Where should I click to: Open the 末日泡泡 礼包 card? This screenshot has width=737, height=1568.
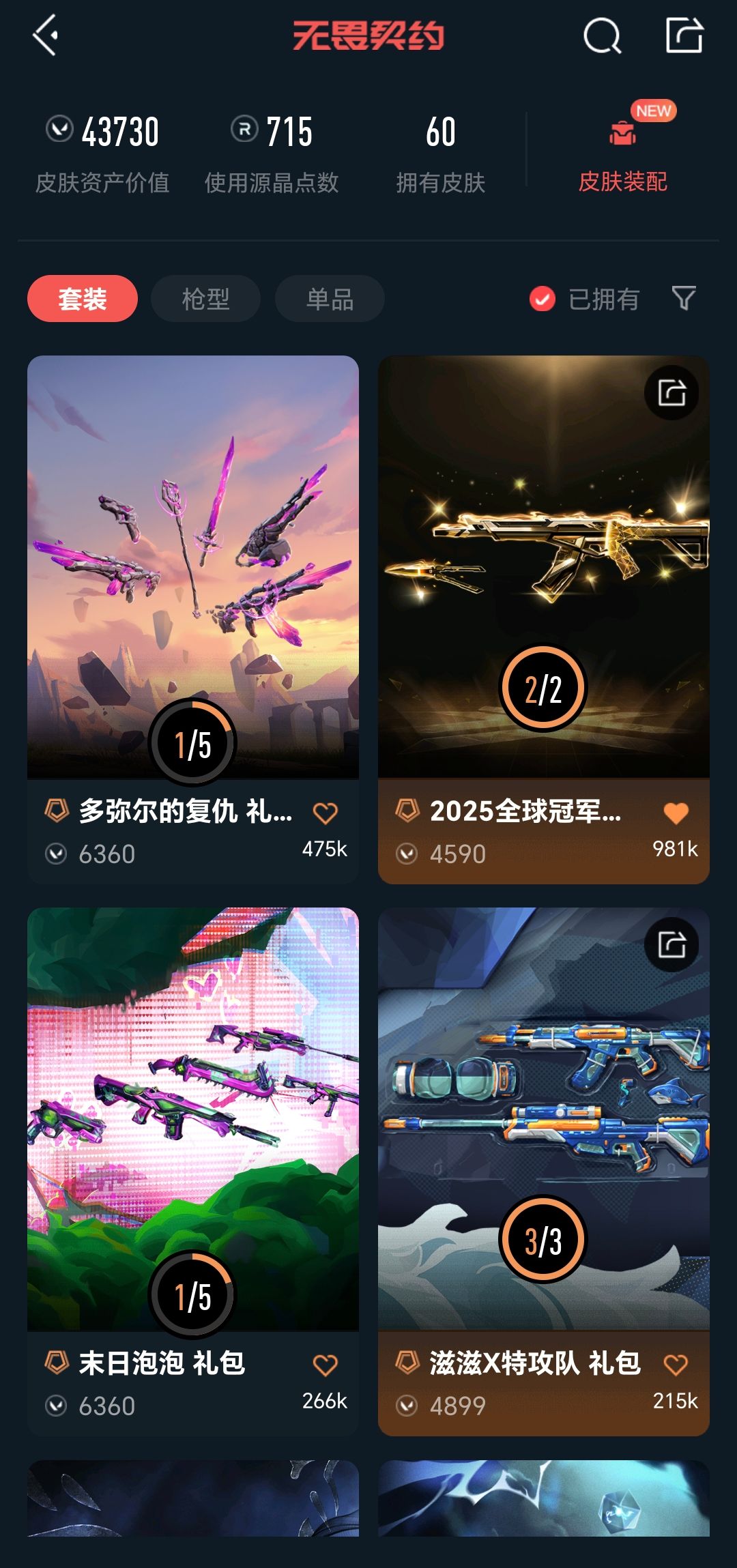pos(193,1119)
